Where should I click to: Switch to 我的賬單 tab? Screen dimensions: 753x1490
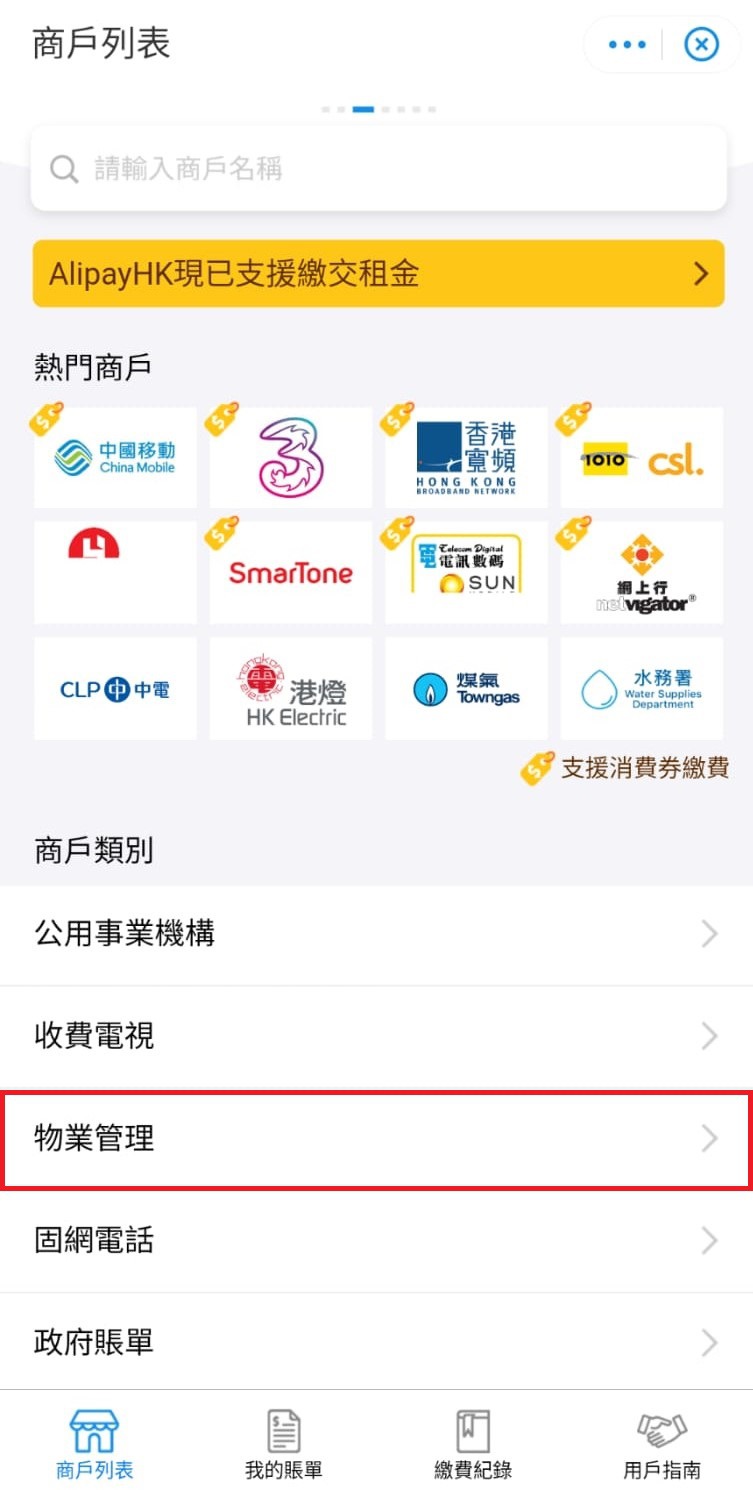[x=284, y=1444]
